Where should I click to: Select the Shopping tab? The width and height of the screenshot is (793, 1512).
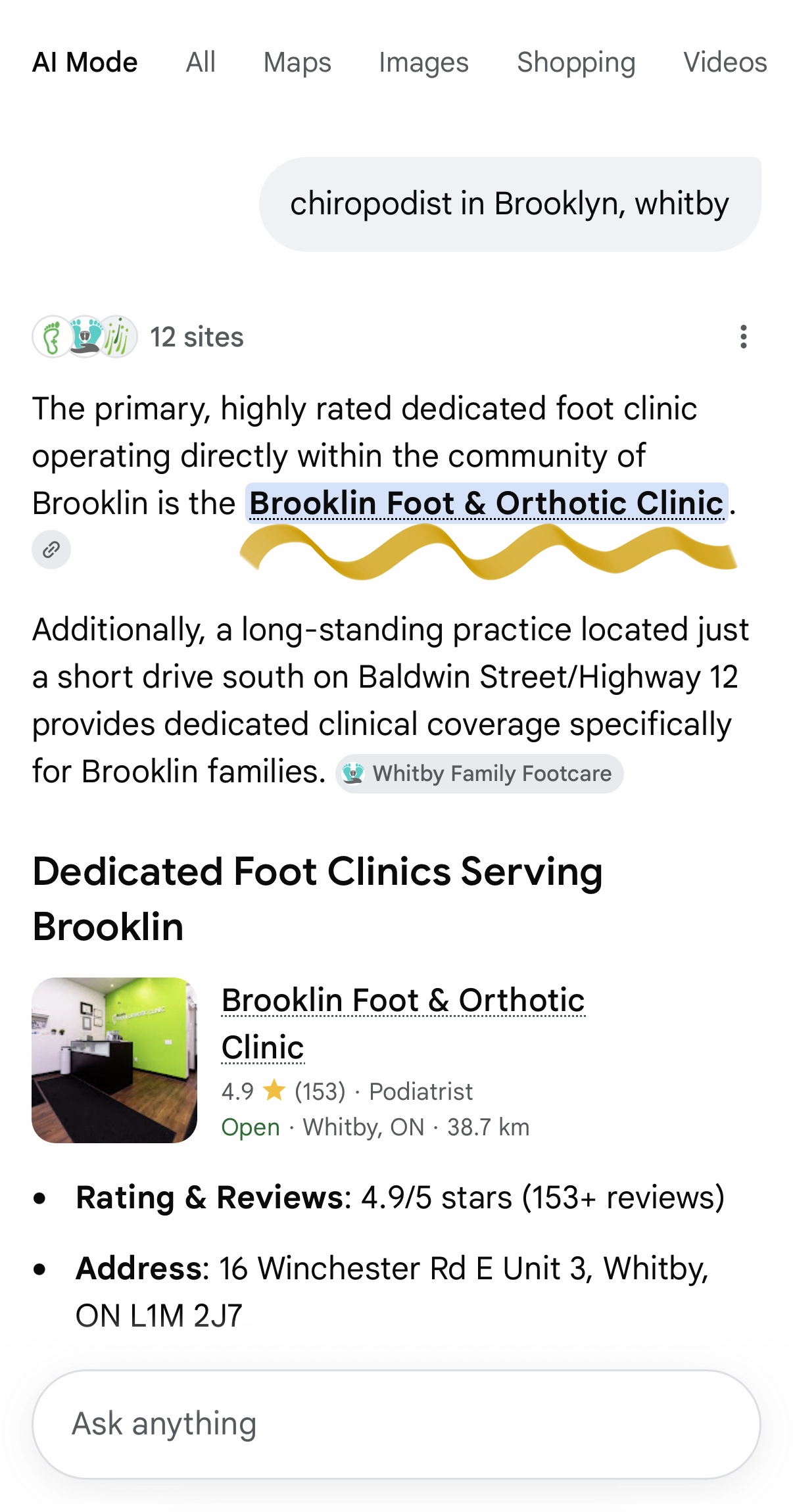[x=576, y=62]
